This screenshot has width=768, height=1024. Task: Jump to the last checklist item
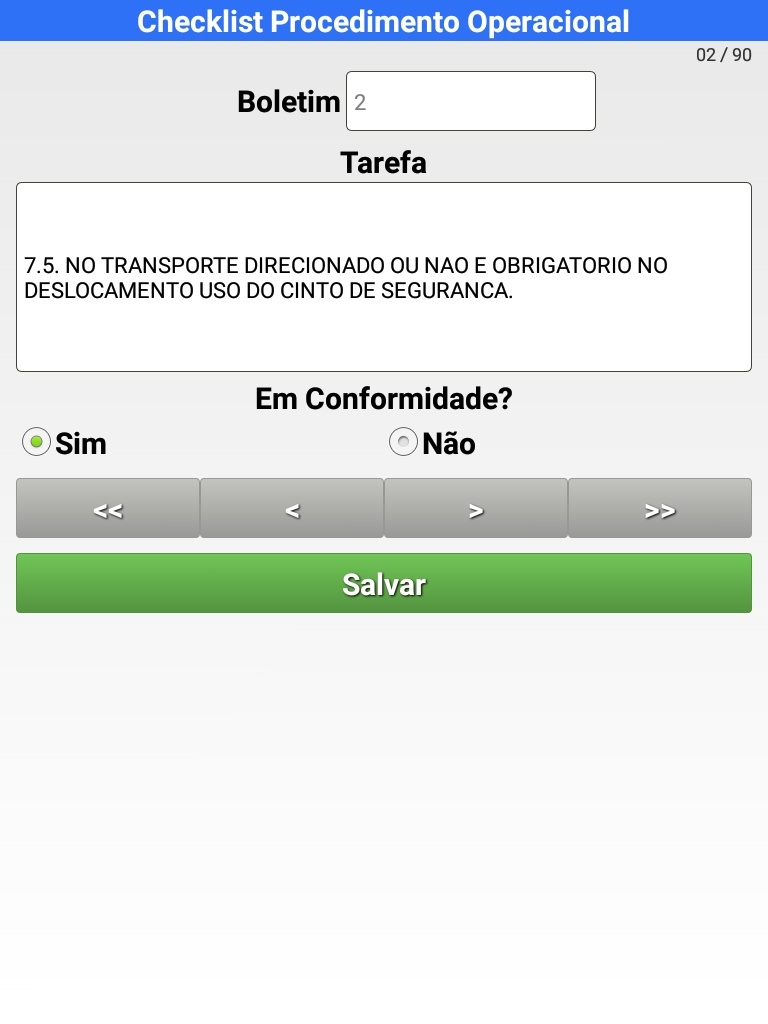660,509
